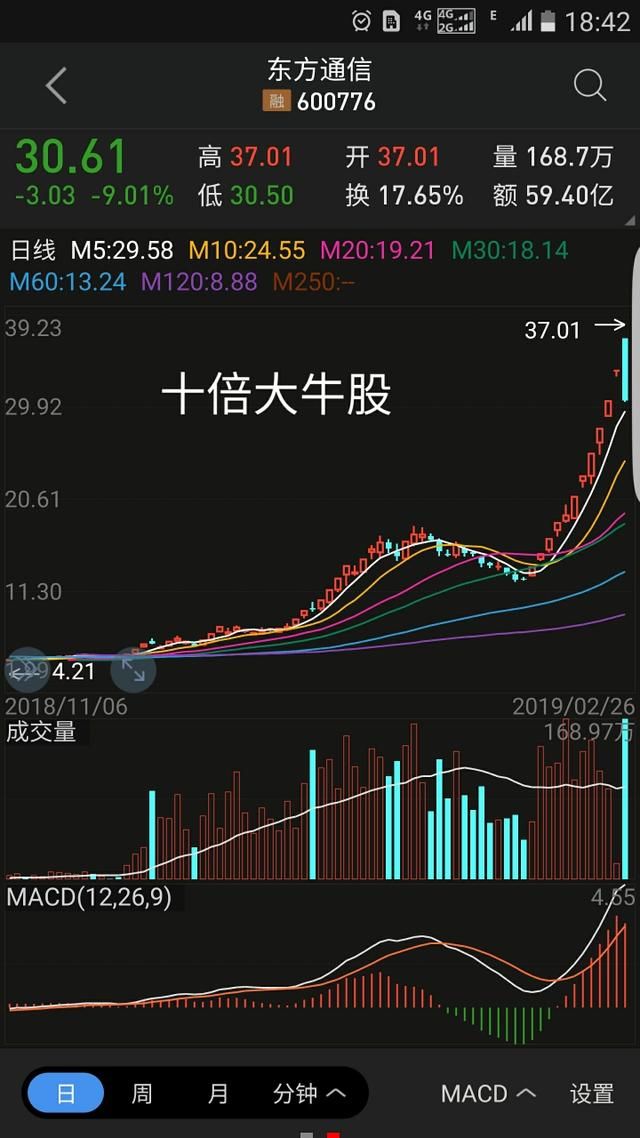Switch to the weekly 周 chart

tap(141, 1093)
